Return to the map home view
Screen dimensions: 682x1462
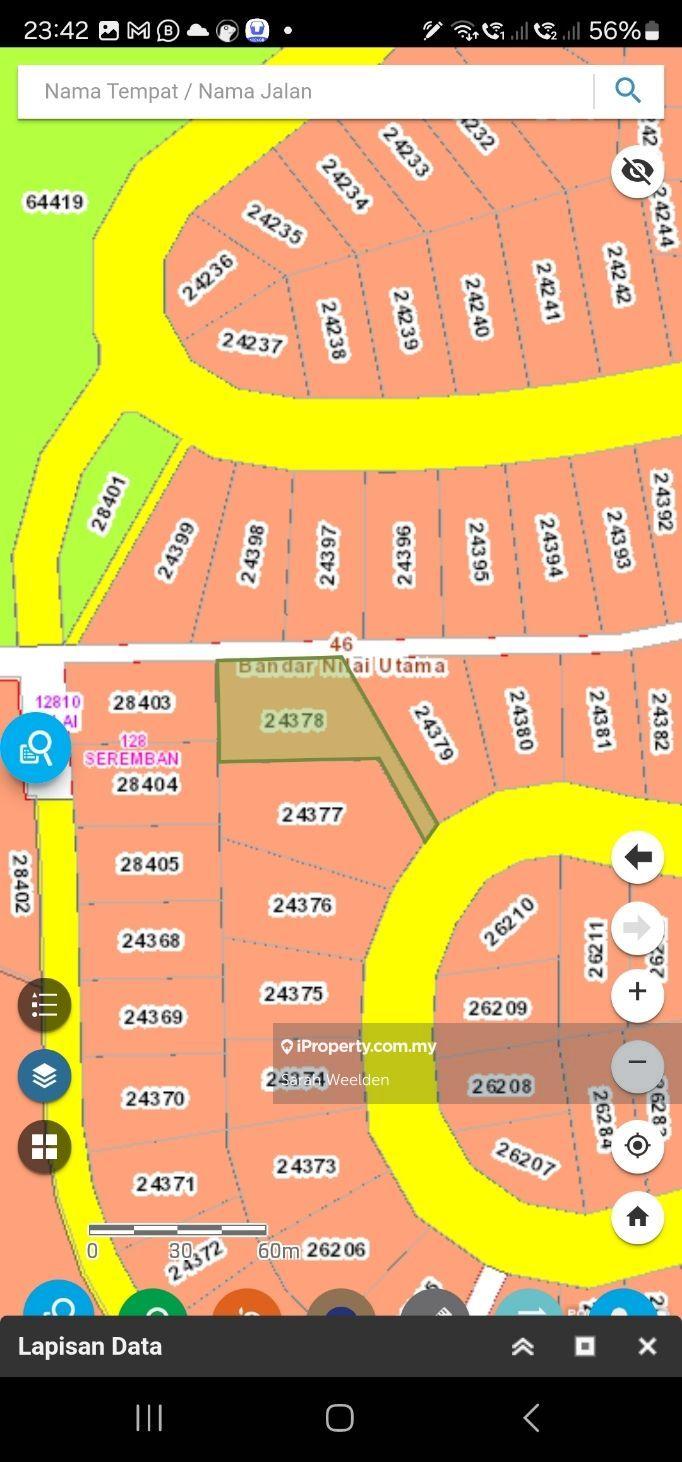pyautogui.click(x=637, y=1217)
